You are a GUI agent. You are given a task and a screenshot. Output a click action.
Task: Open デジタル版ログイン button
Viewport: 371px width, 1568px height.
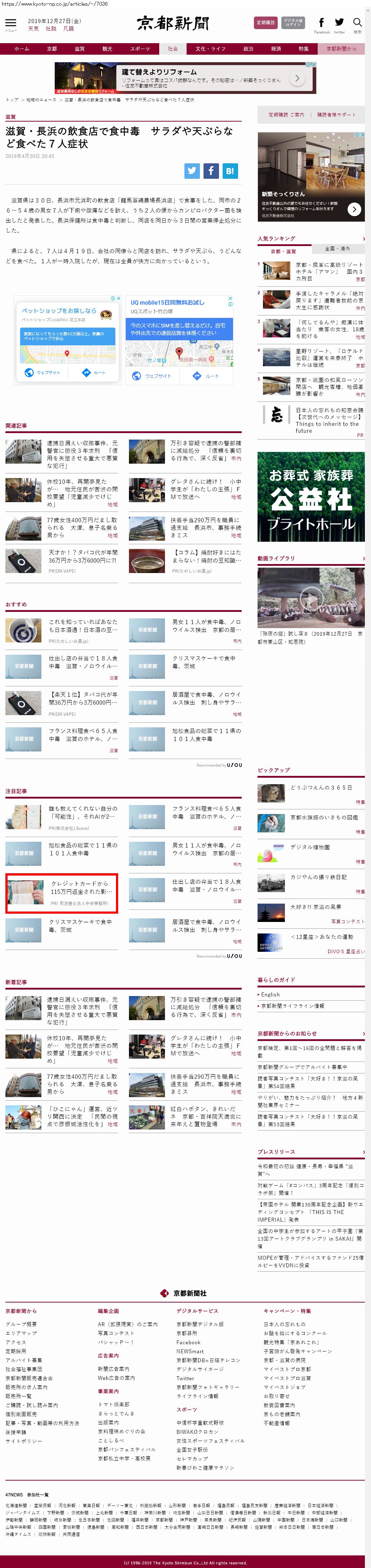pyautogui.click(x=292, y=23)
